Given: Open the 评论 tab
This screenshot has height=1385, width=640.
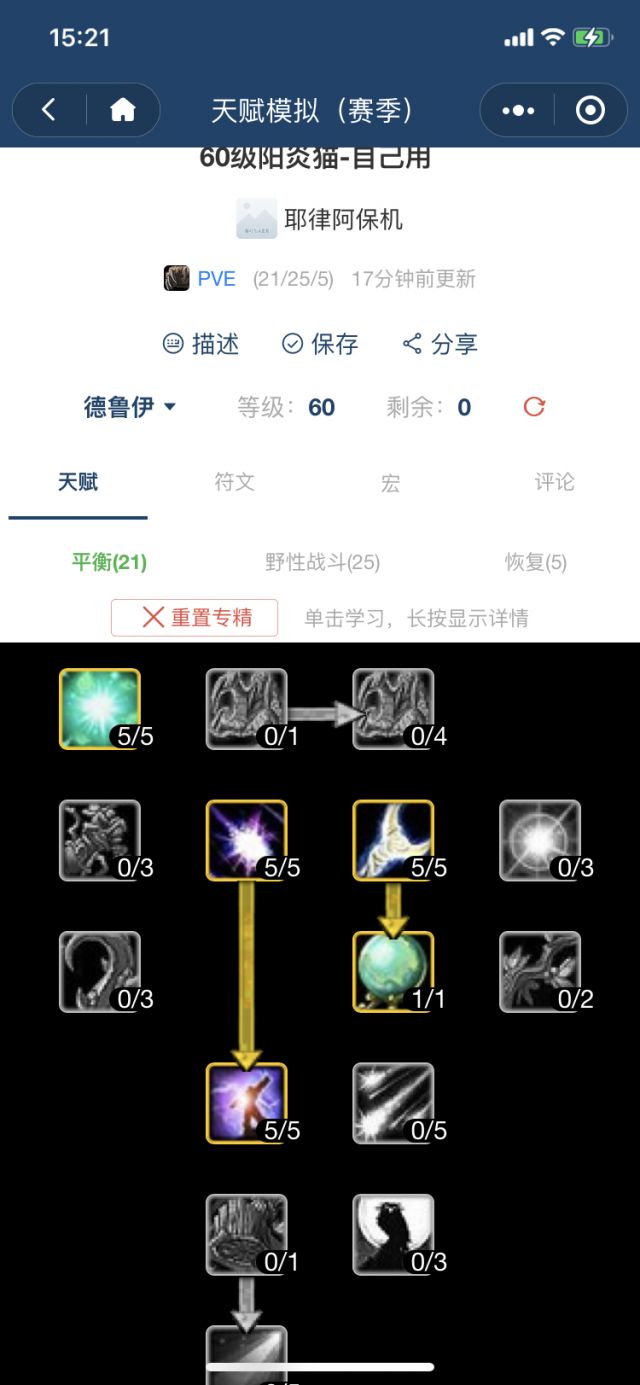Looking at the screenshot, I should pos(554,482).
